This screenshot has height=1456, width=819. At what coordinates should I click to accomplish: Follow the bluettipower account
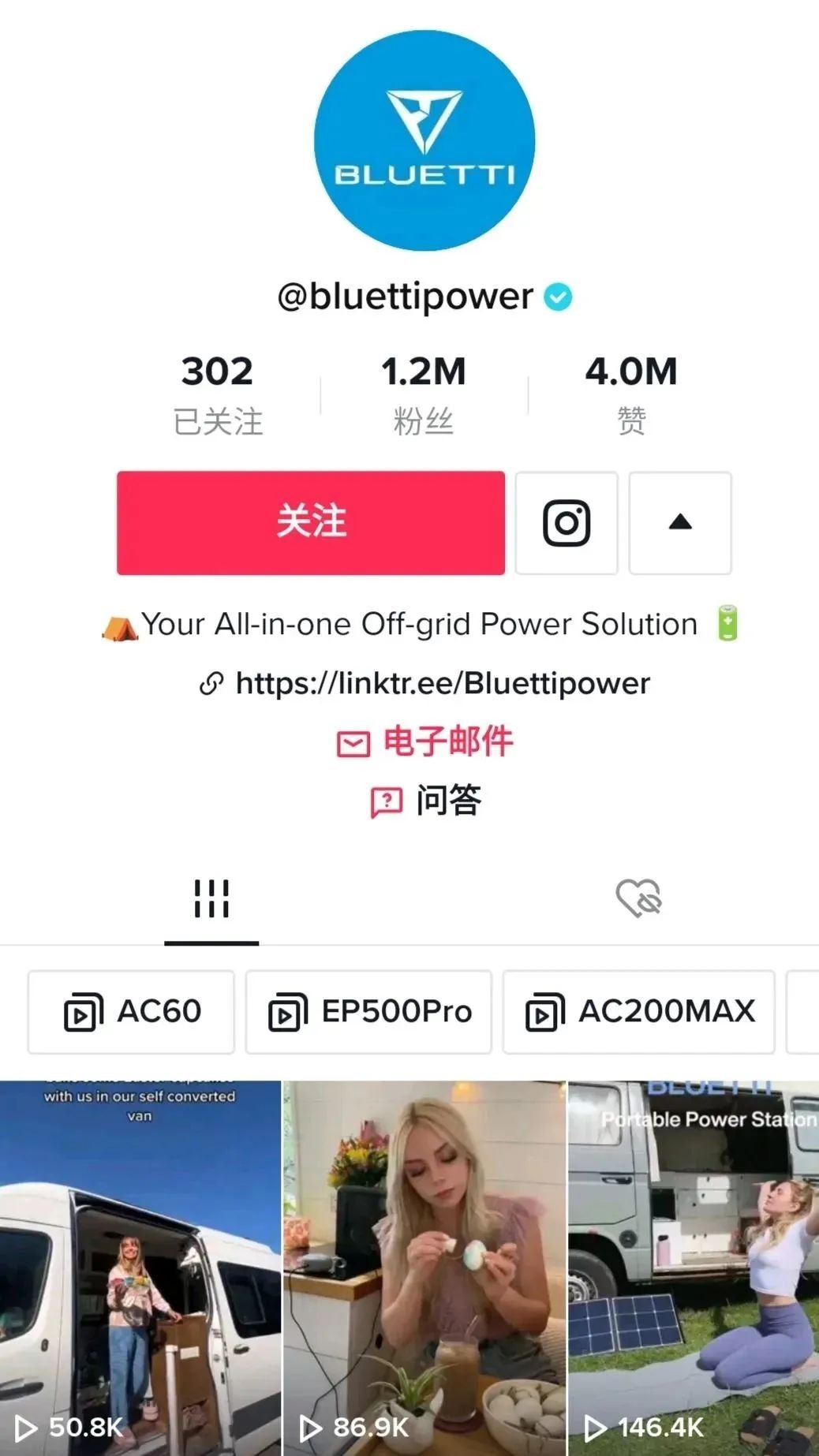[310, 523]
